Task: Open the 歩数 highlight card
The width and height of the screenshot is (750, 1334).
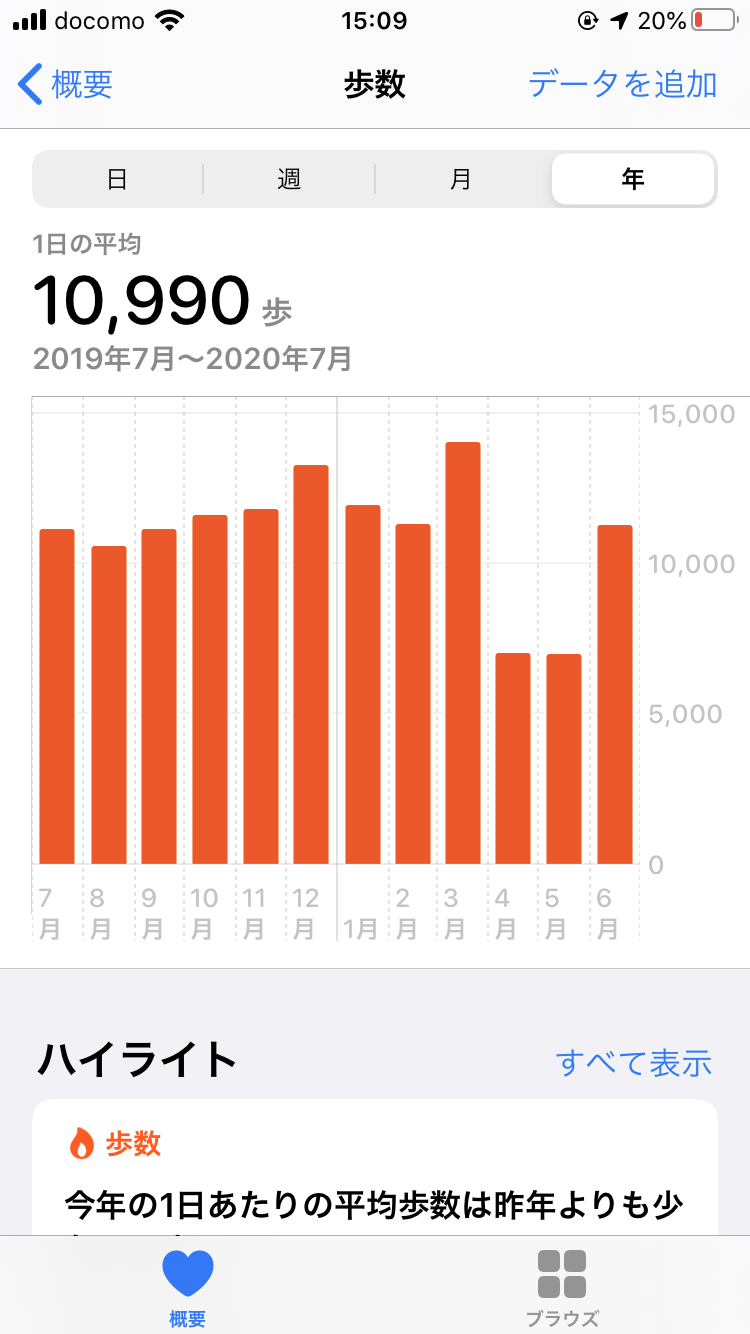Action: (374, 1168)
